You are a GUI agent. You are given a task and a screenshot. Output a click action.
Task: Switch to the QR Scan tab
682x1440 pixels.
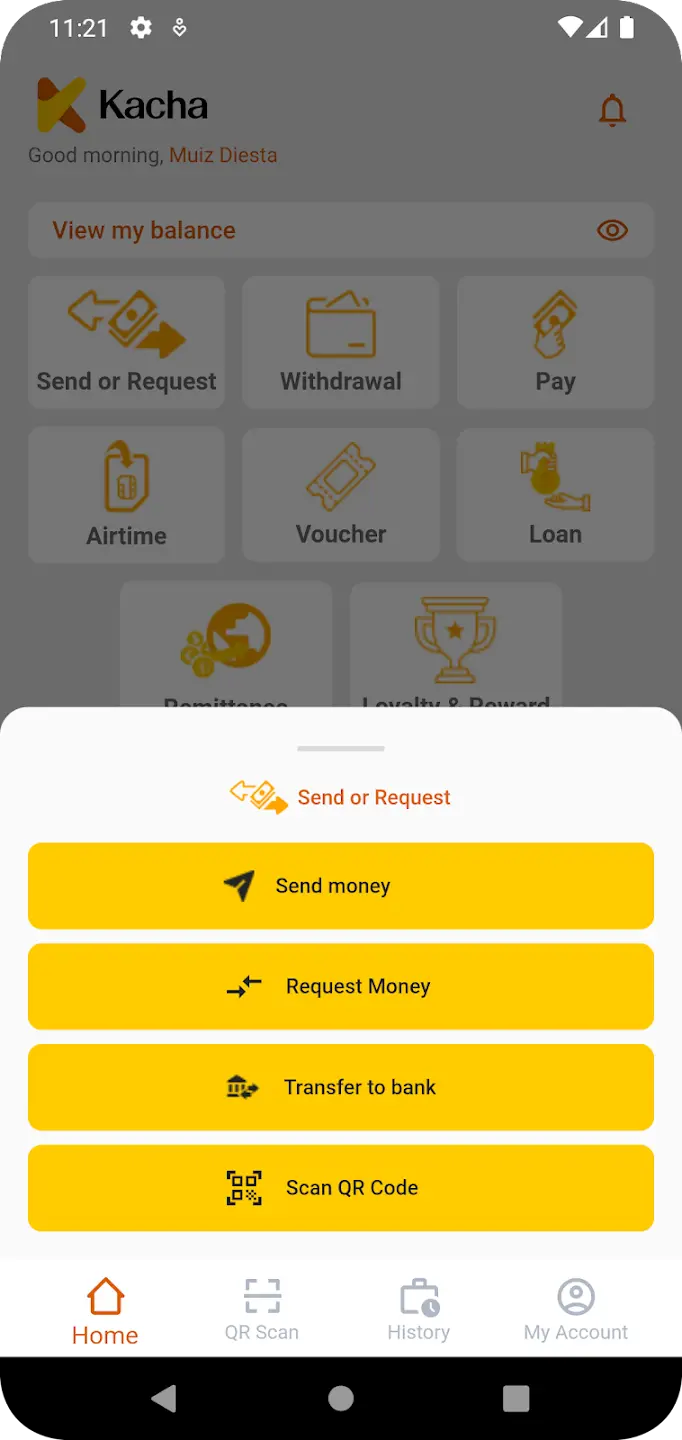point(262,1309)
